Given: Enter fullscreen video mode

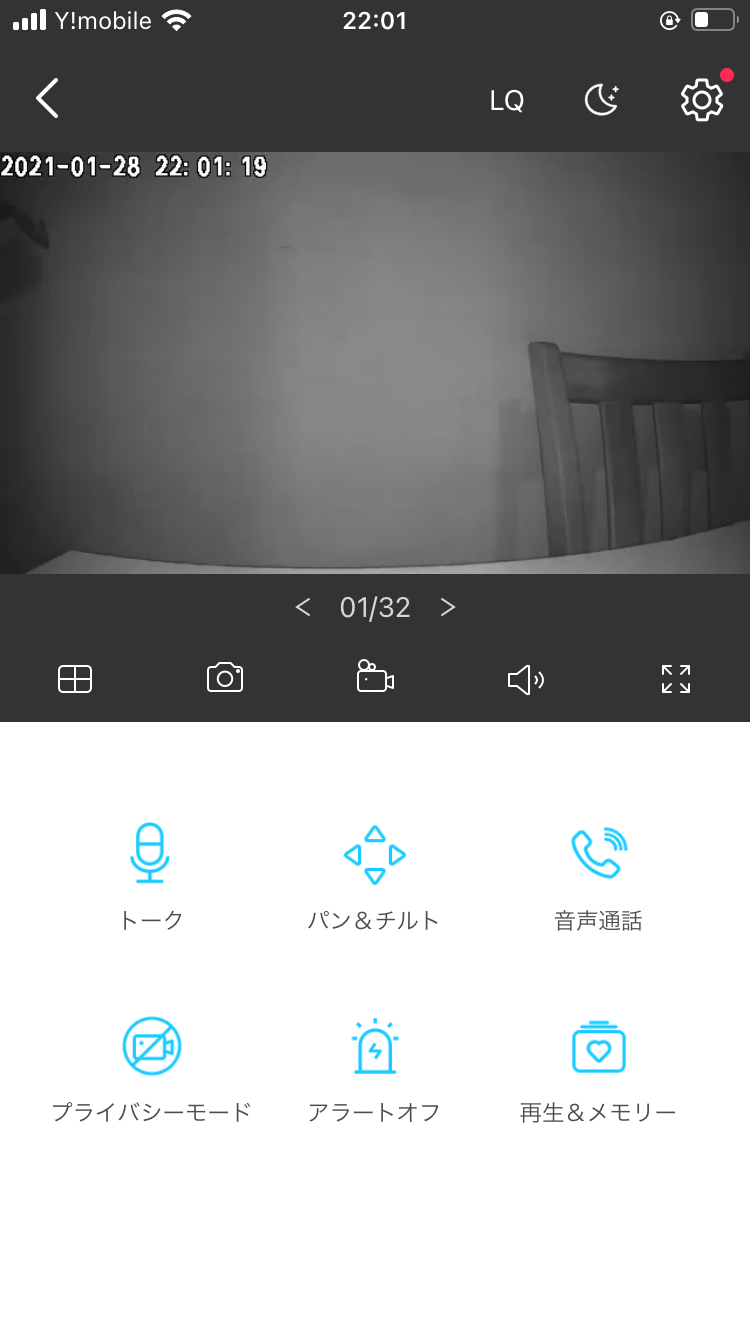Looking at the screenshot, I should pyautogui.click(x=676, y=679).
